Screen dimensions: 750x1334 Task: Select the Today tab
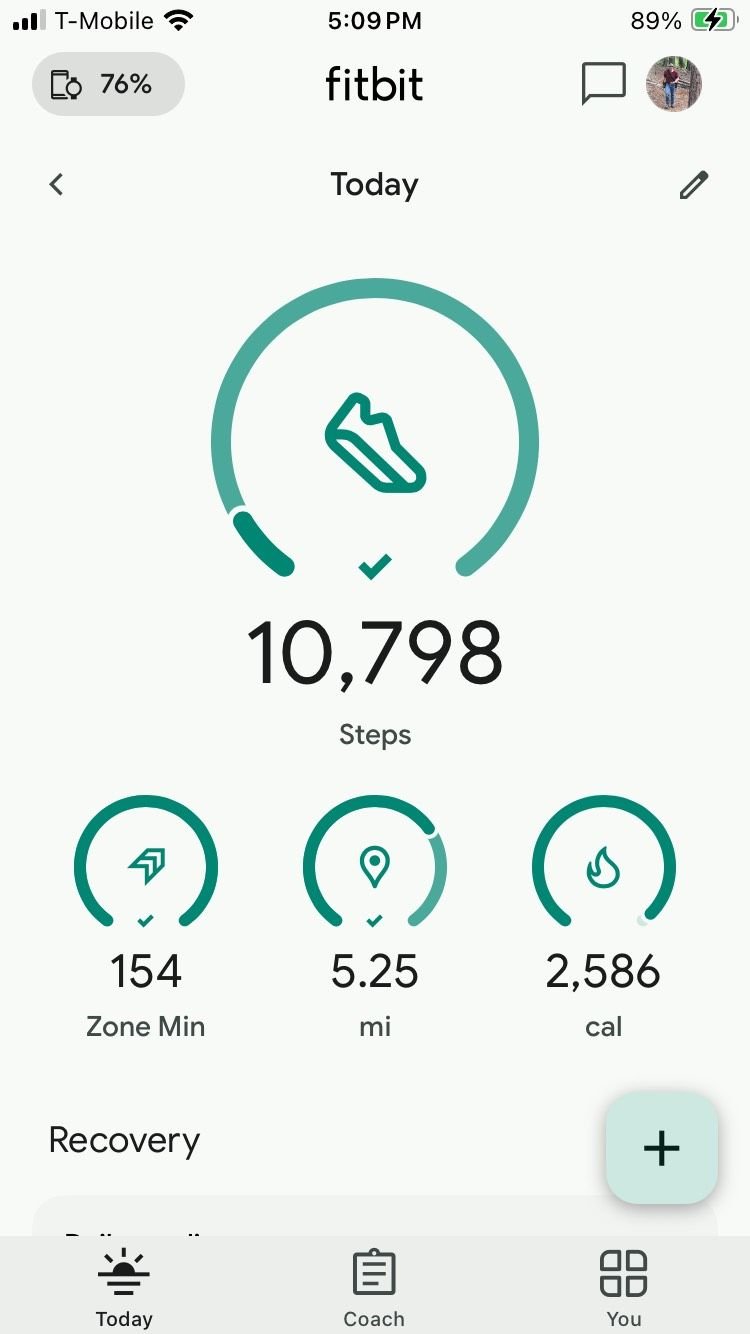click(x=124, y=1287)
